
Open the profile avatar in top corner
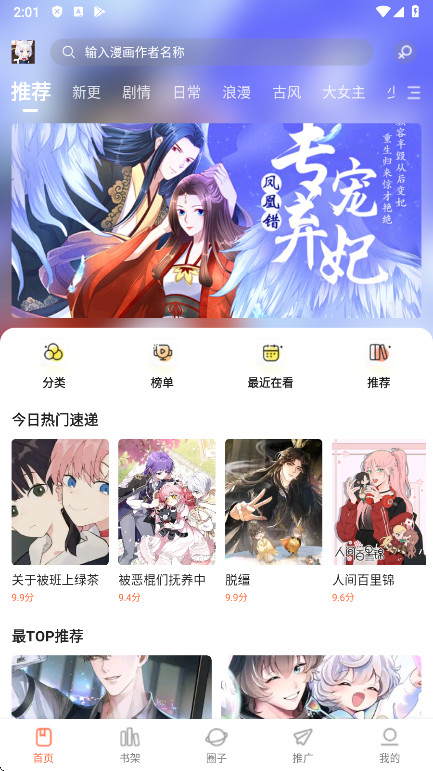tap(23, 52)
